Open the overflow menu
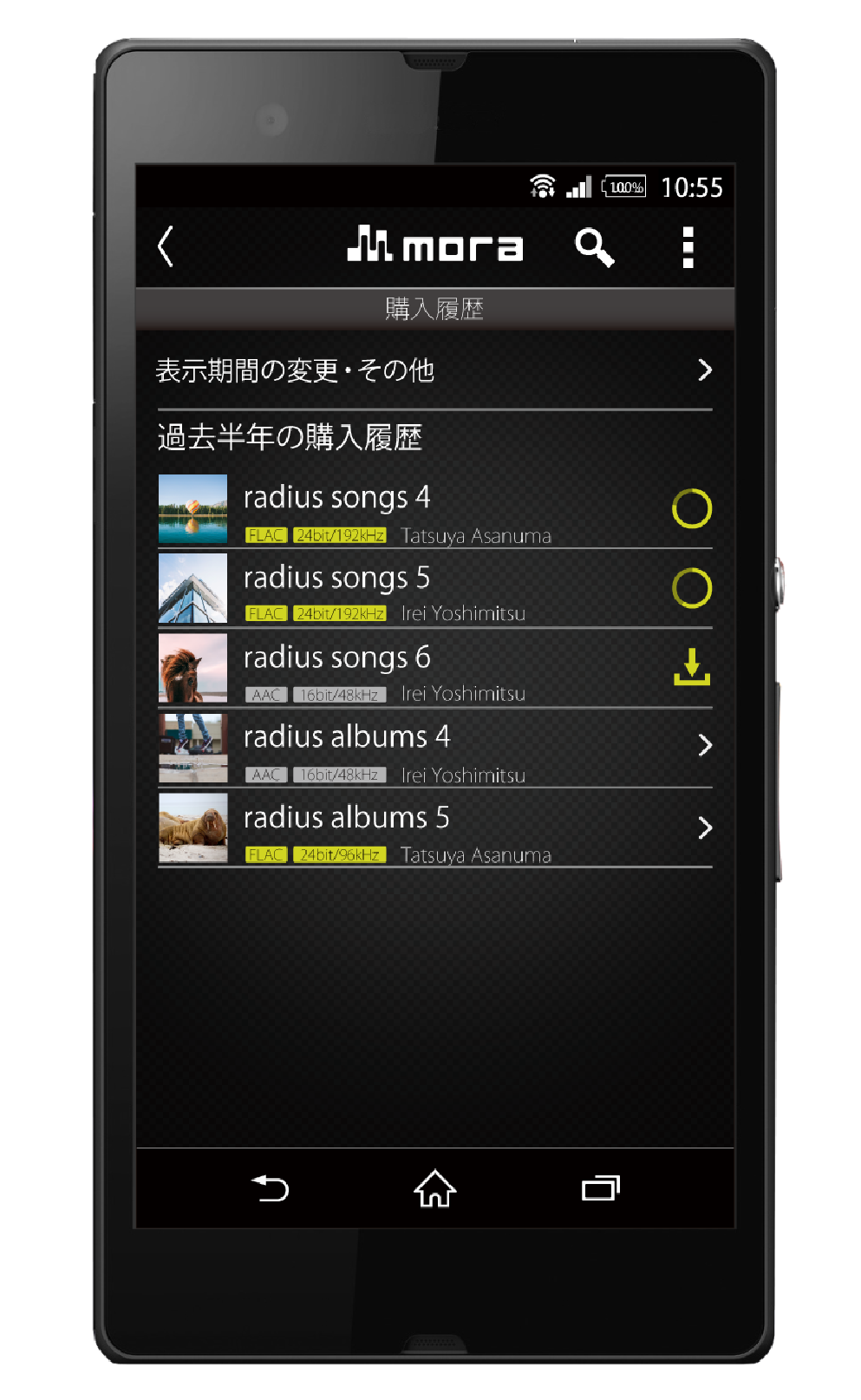 [688, 247]
